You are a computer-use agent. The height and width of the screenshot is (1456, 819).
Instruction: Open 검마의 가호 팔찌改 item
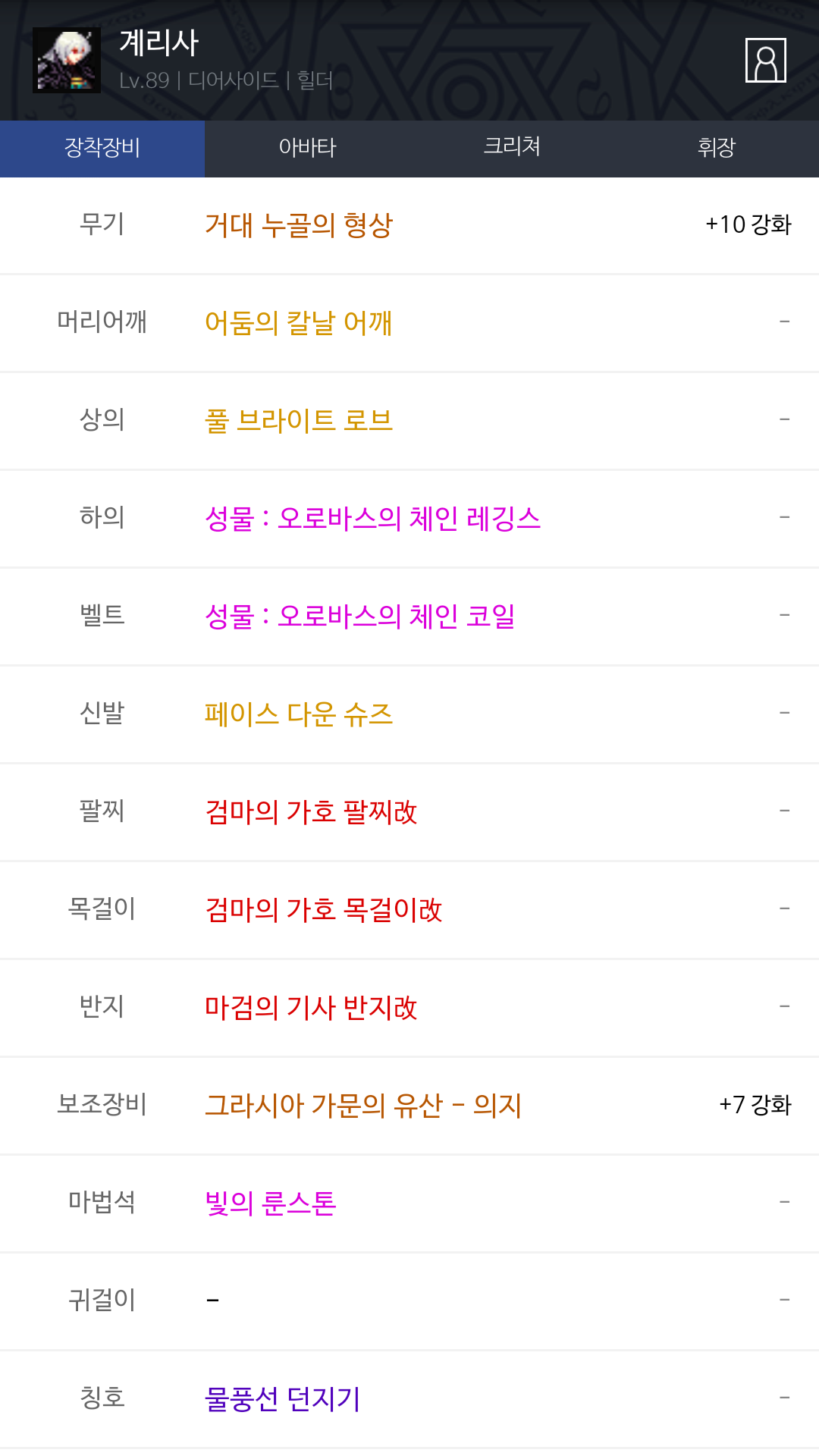pos(311,812)
